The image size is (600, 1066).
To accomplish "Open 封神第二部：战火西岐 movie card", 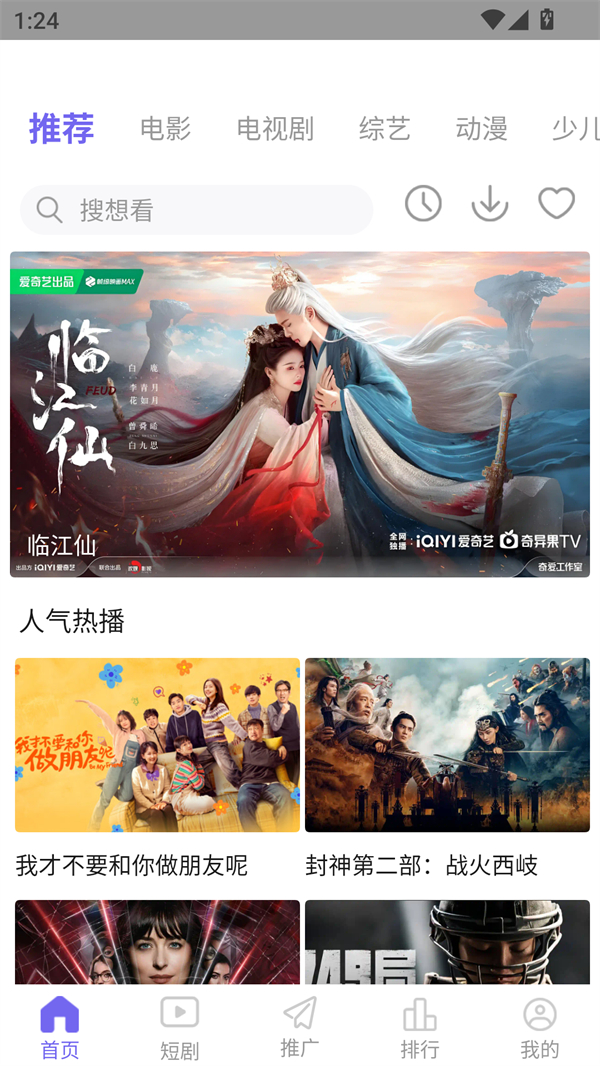I will pyautogui.click(x=447, y=745).
